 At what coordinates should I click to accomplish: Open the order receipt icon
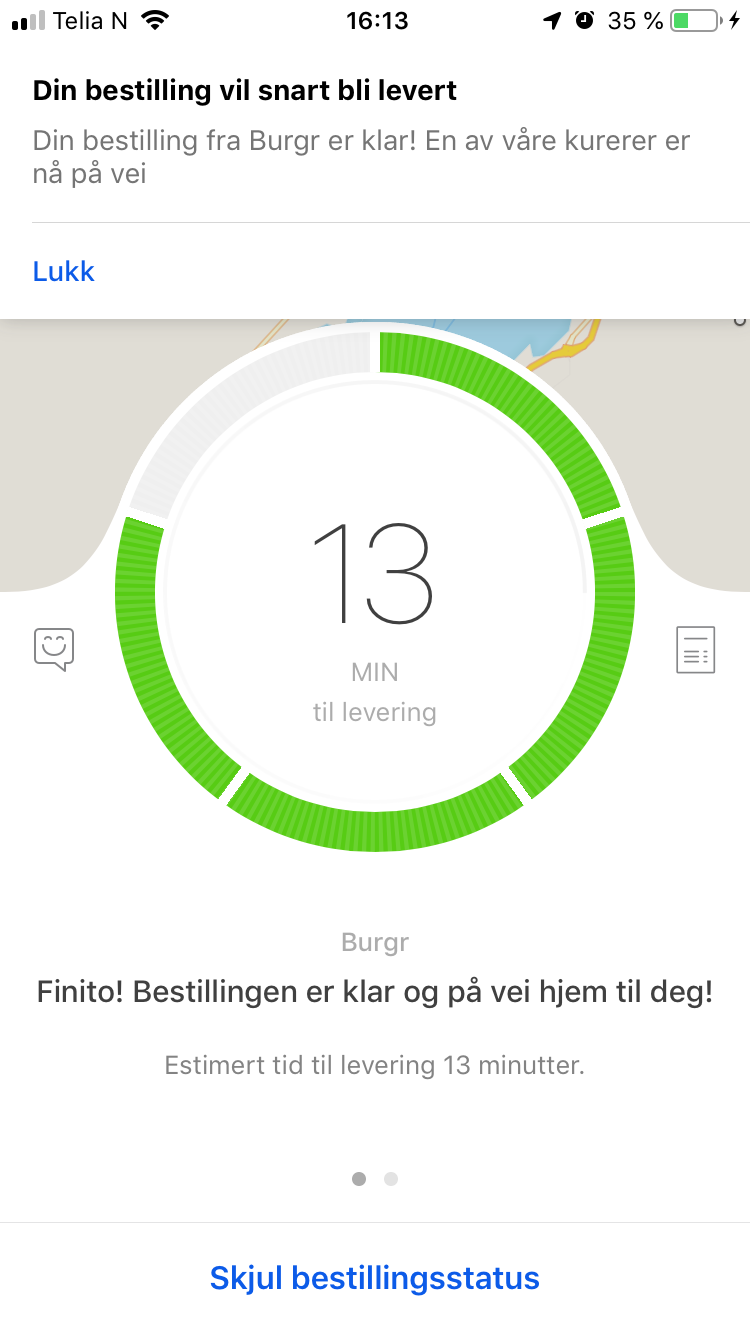coord(695,650)
